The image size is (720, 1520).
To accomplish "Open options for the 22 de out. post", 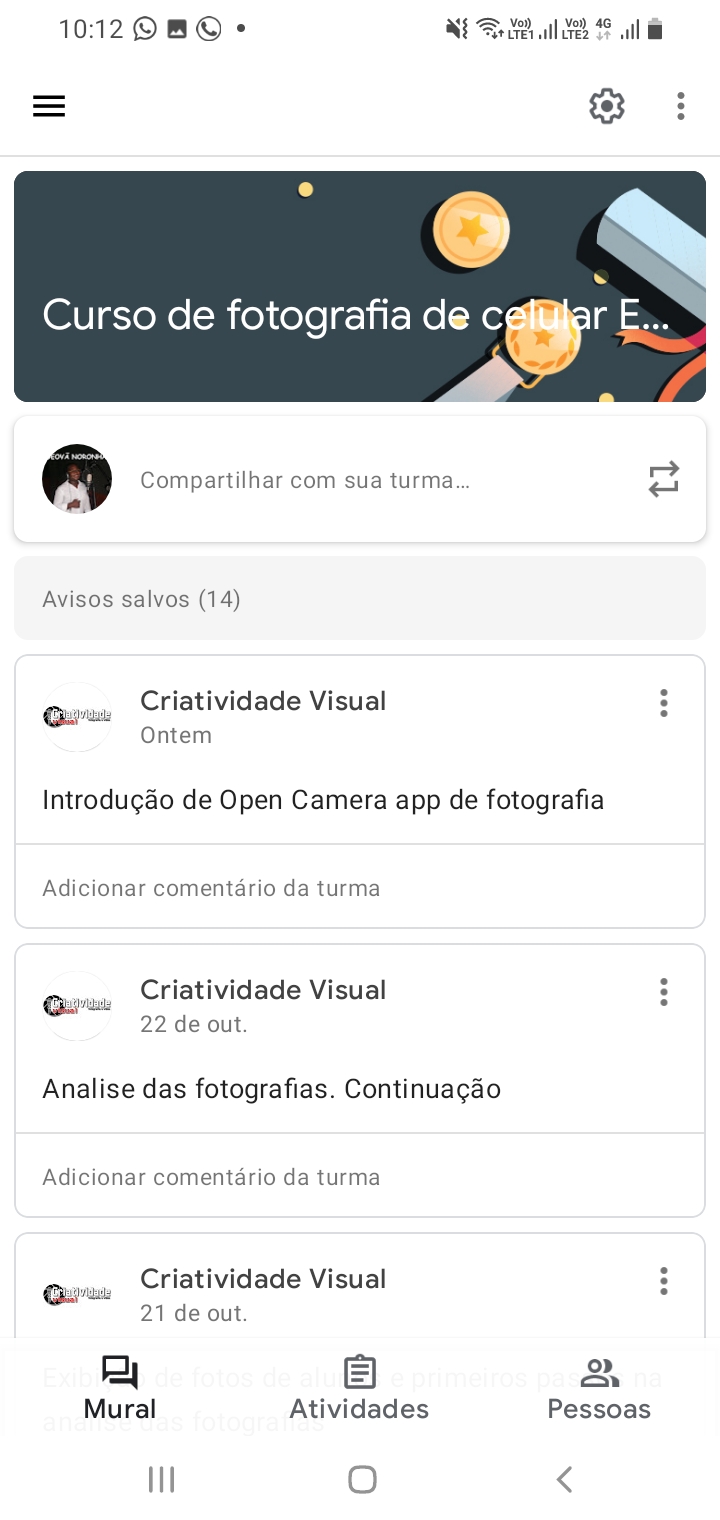I will click(x=663, y=992).
